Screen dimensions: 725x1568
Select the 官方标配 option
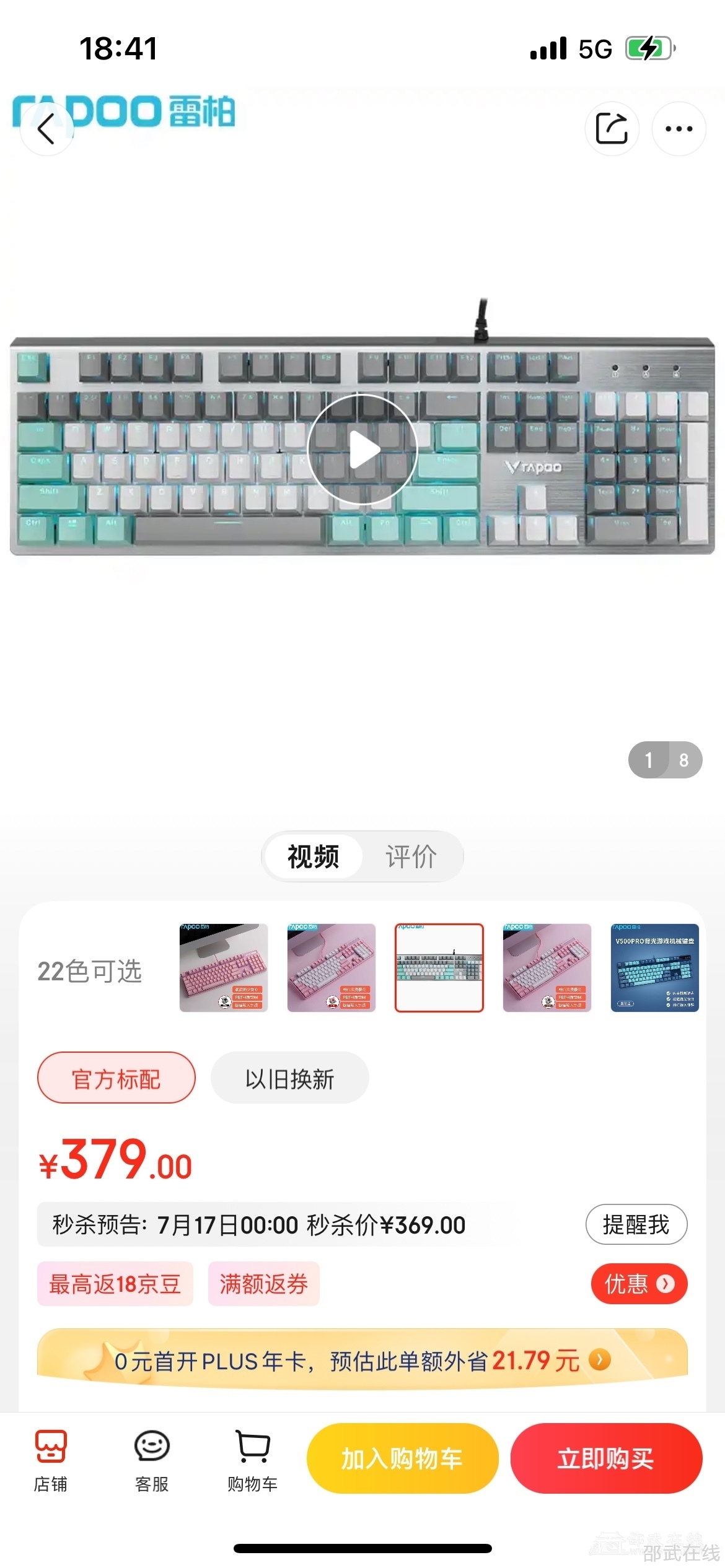pos(116,1078)
